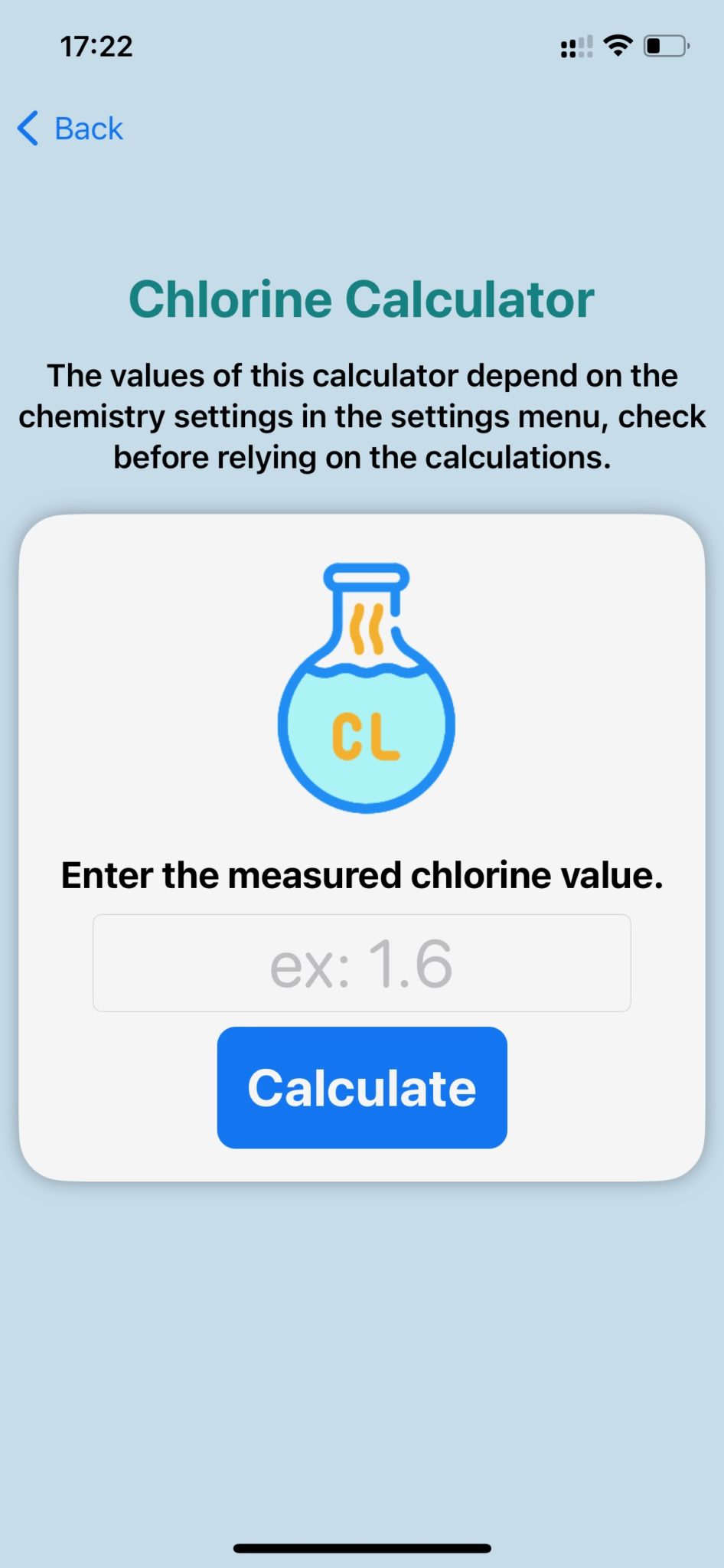The width and height of the screenshot is (724, 1568).
Task: Tap the back chevron arrow
Action: pyautogui.click(x=27, y=128)
